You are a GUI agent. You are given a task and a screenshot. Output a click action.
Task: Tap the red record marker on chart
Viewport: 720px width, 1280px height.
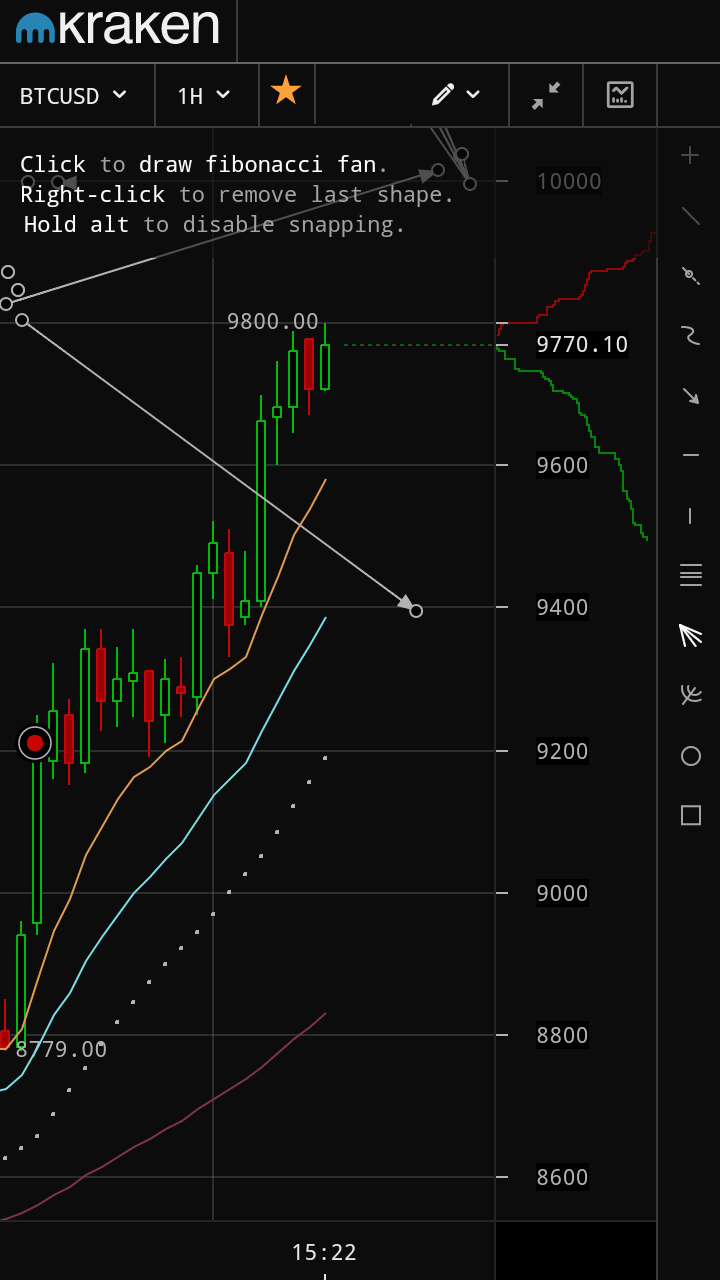point(35,743)
